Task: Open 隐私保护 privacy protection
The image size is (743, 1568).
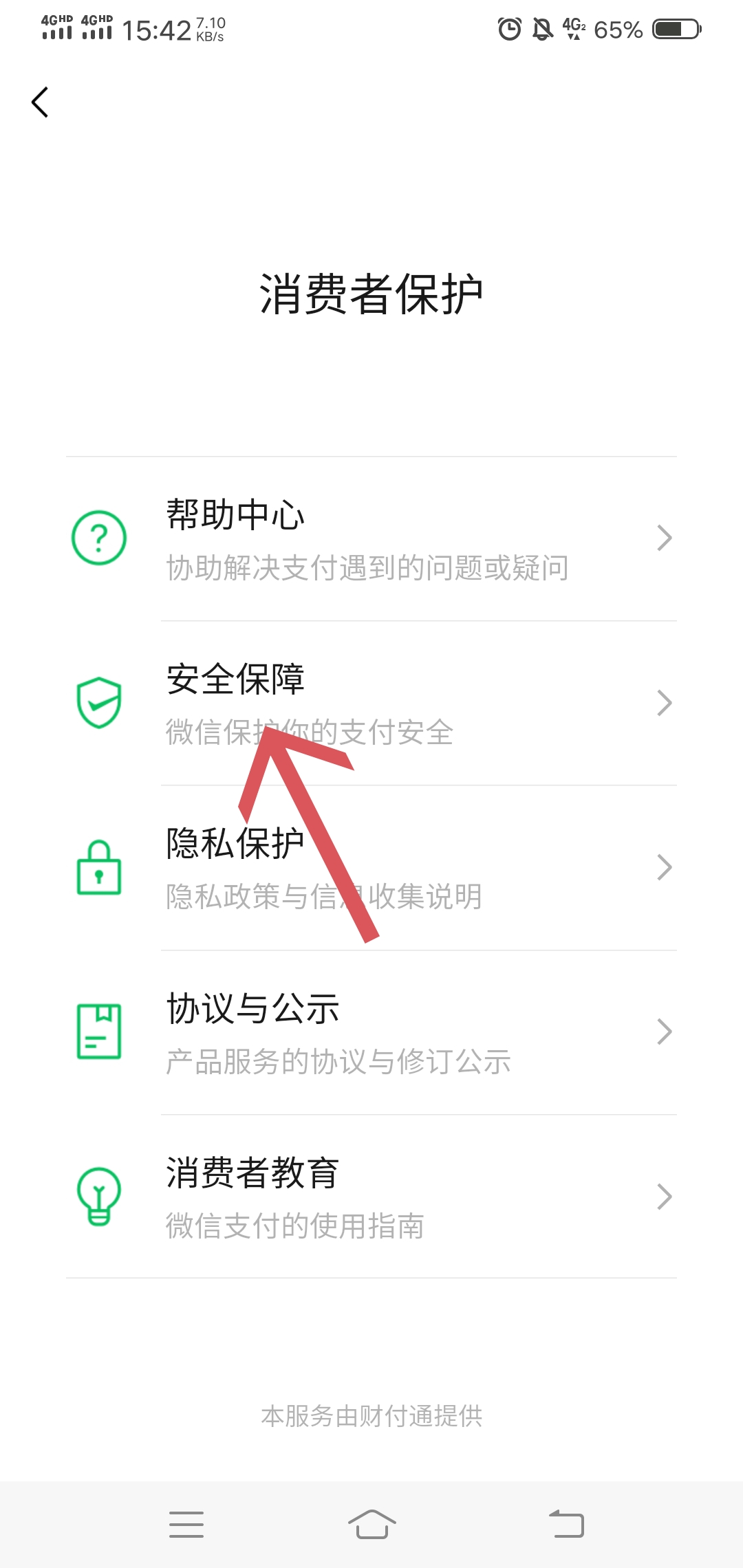Action: tap(371, 868)
